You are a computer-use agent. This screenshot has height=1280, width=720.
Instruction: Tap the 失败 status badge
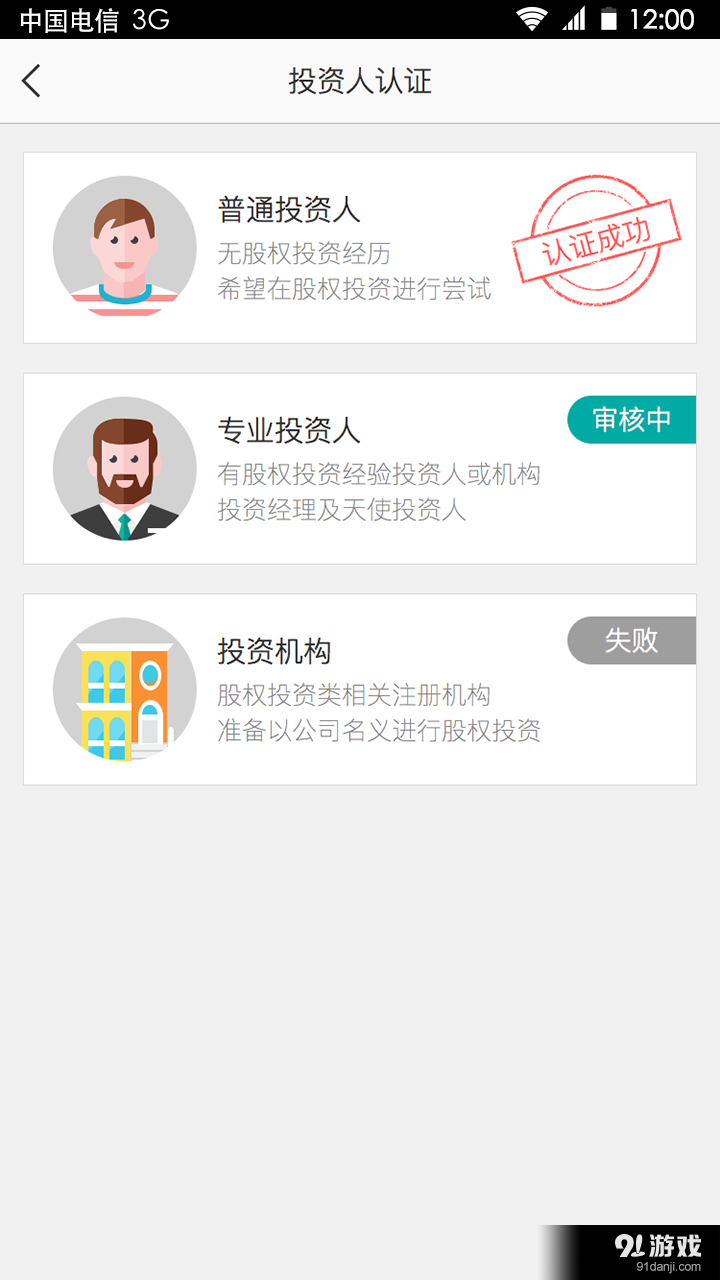pos(631,640)
